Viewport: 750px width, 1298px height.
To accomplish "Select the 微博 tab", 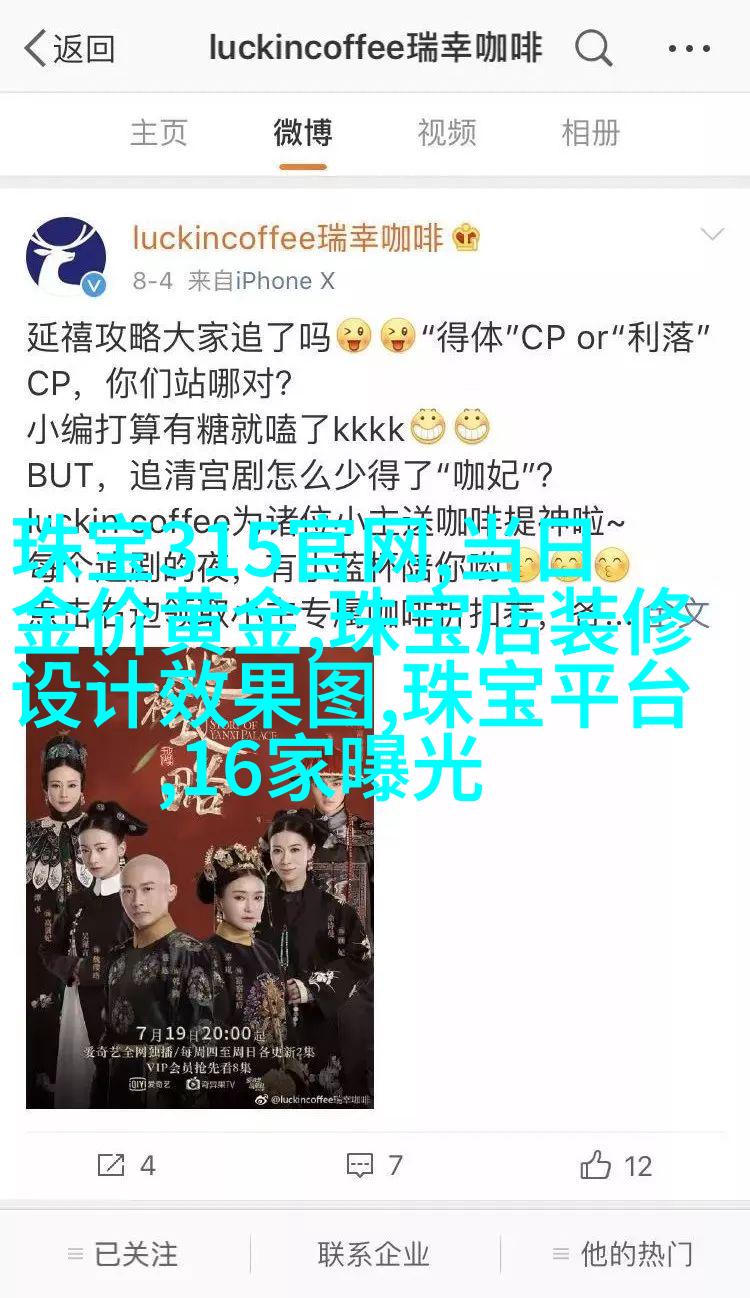I will click(x=302, y=132).
